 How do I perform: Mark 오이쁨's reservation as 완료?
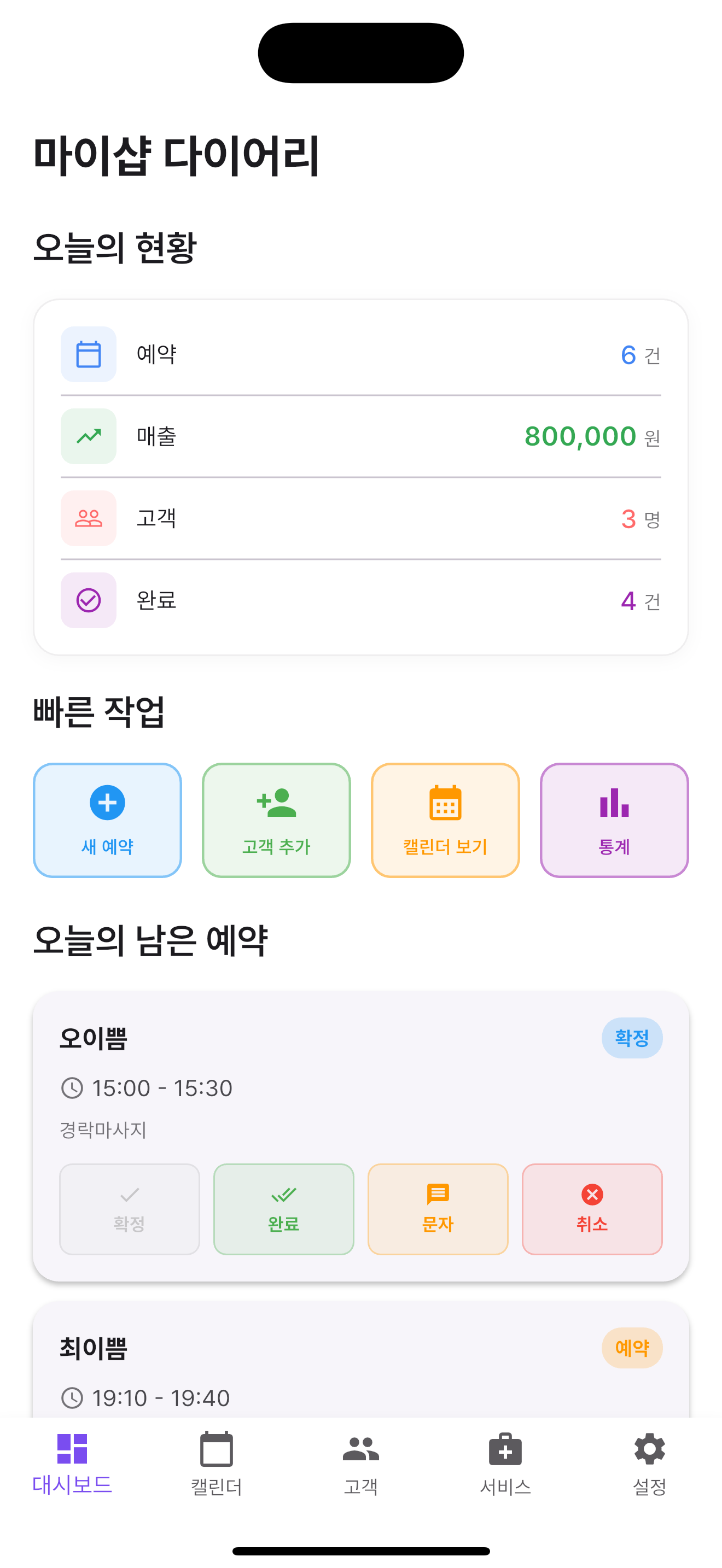(x=284, y=1209)
